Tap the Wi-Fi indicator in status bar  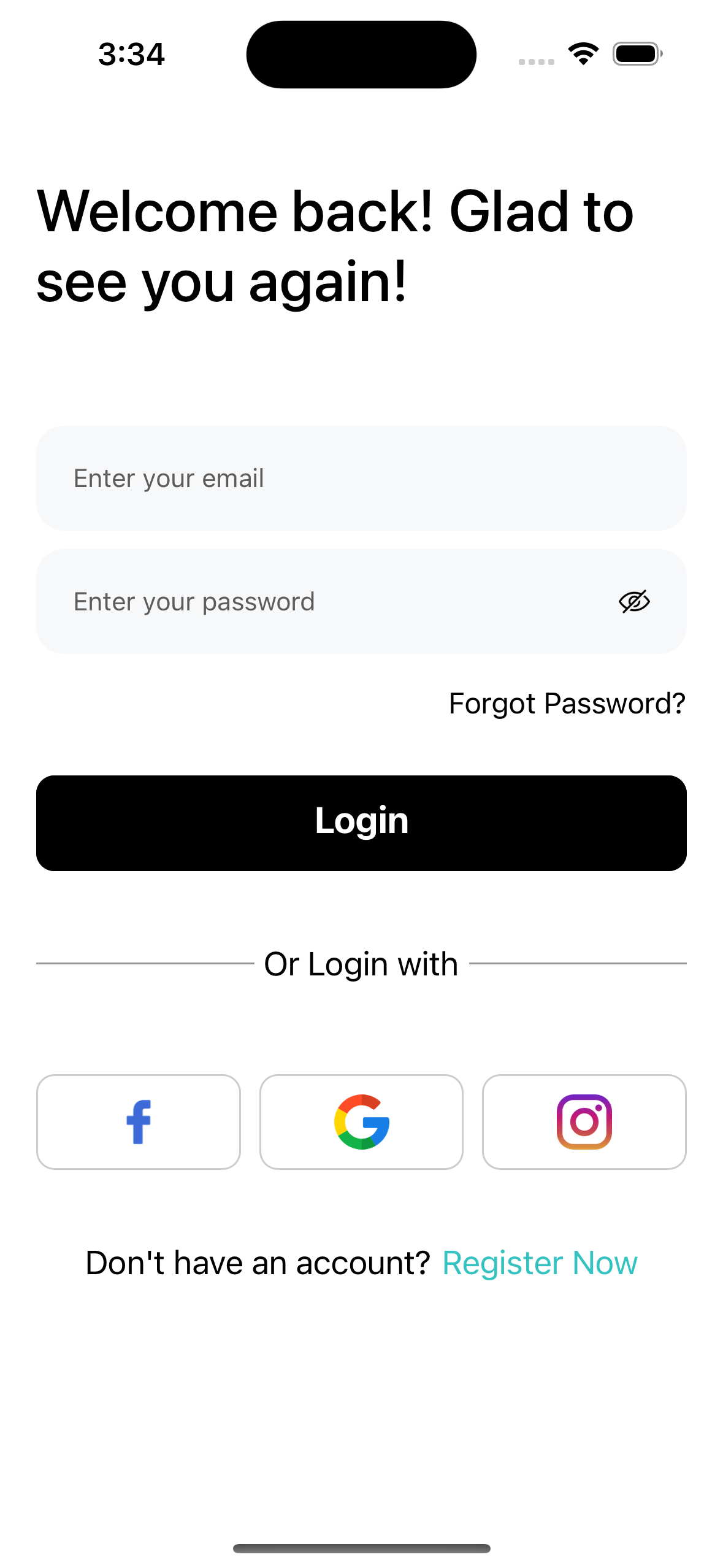(x=581, y=53)
